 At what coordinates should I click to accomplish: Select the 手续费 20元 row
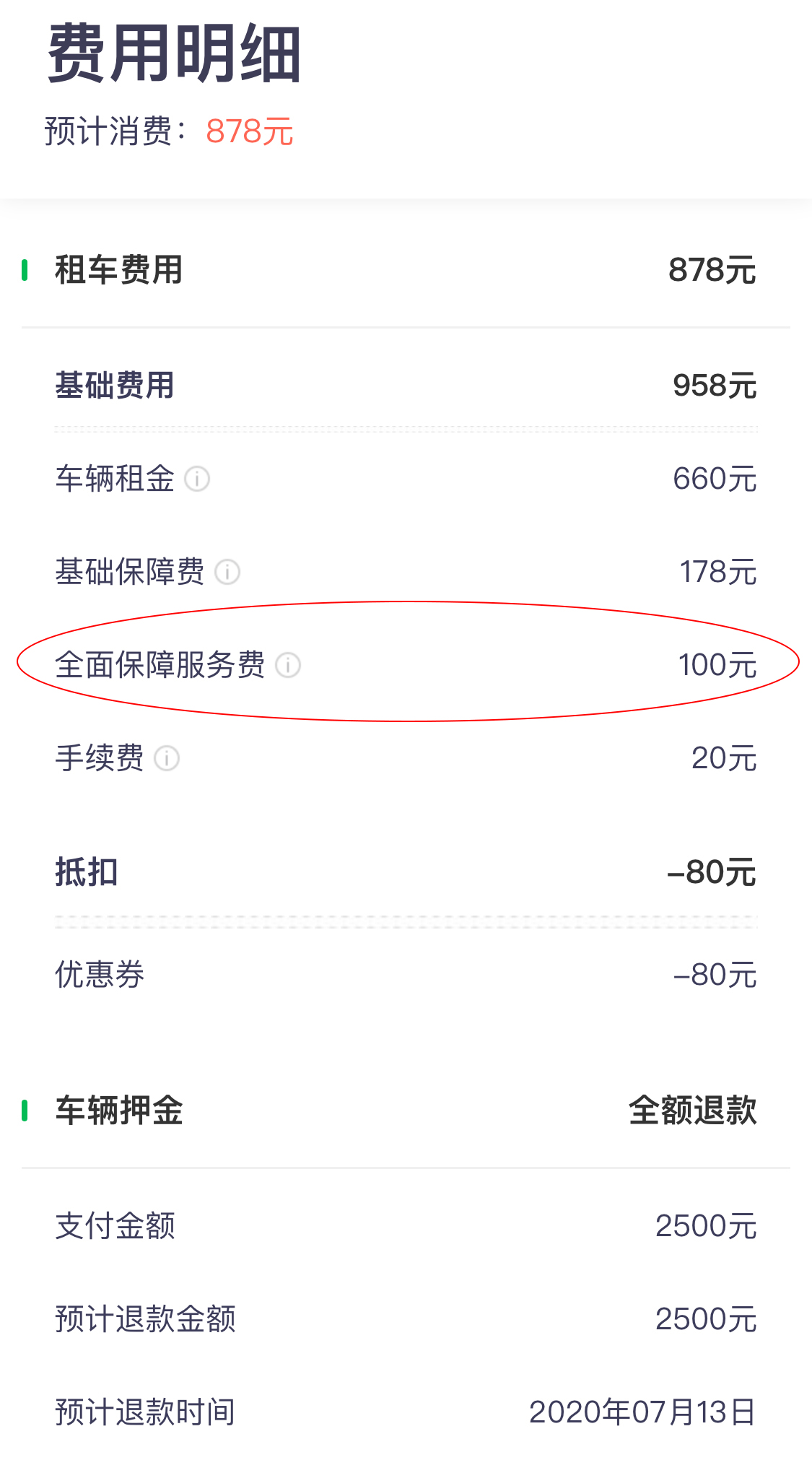click(x=404, y=758)
